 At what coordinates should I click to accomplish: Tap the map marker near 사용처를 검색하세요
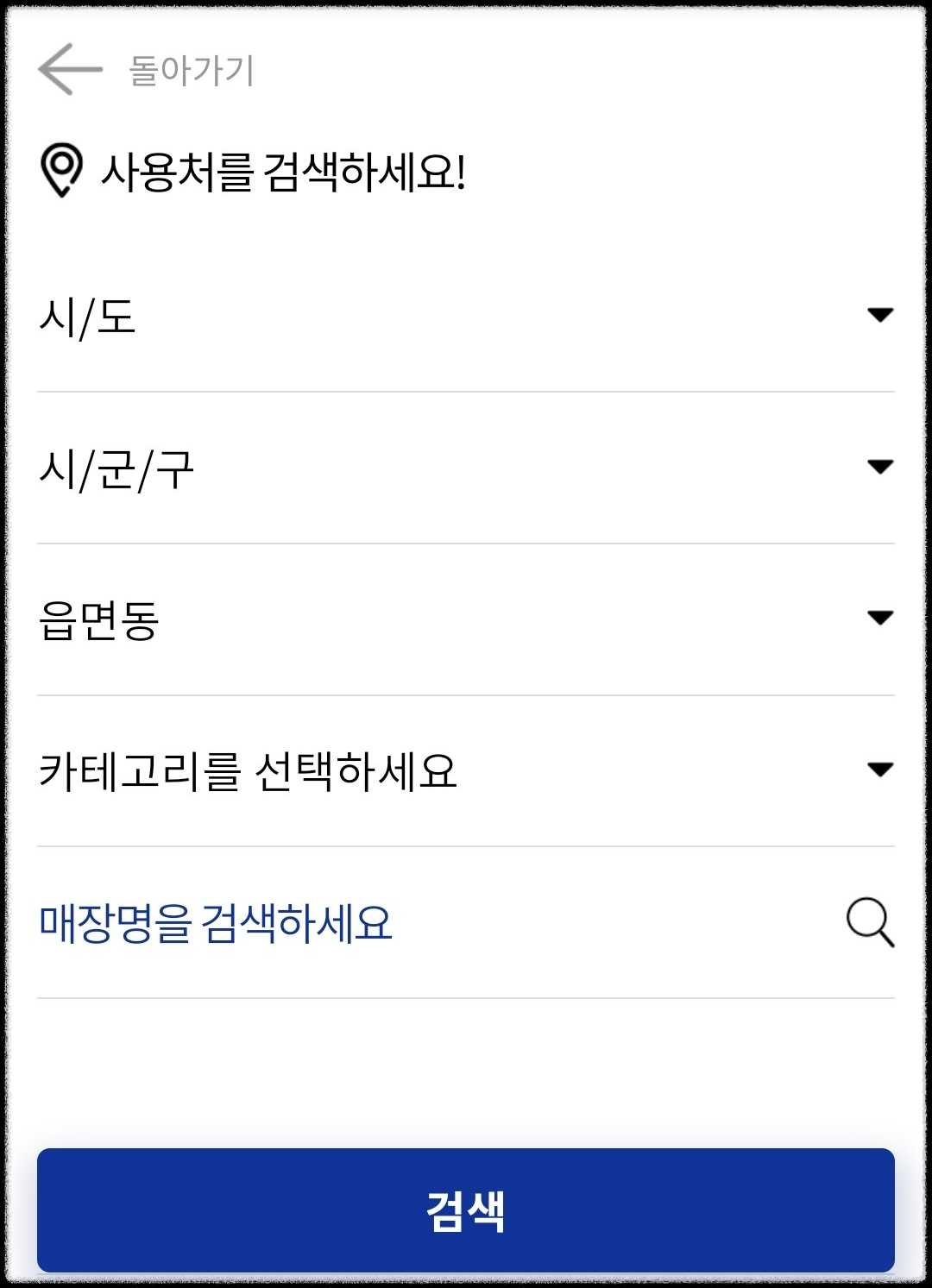(61, 169)
